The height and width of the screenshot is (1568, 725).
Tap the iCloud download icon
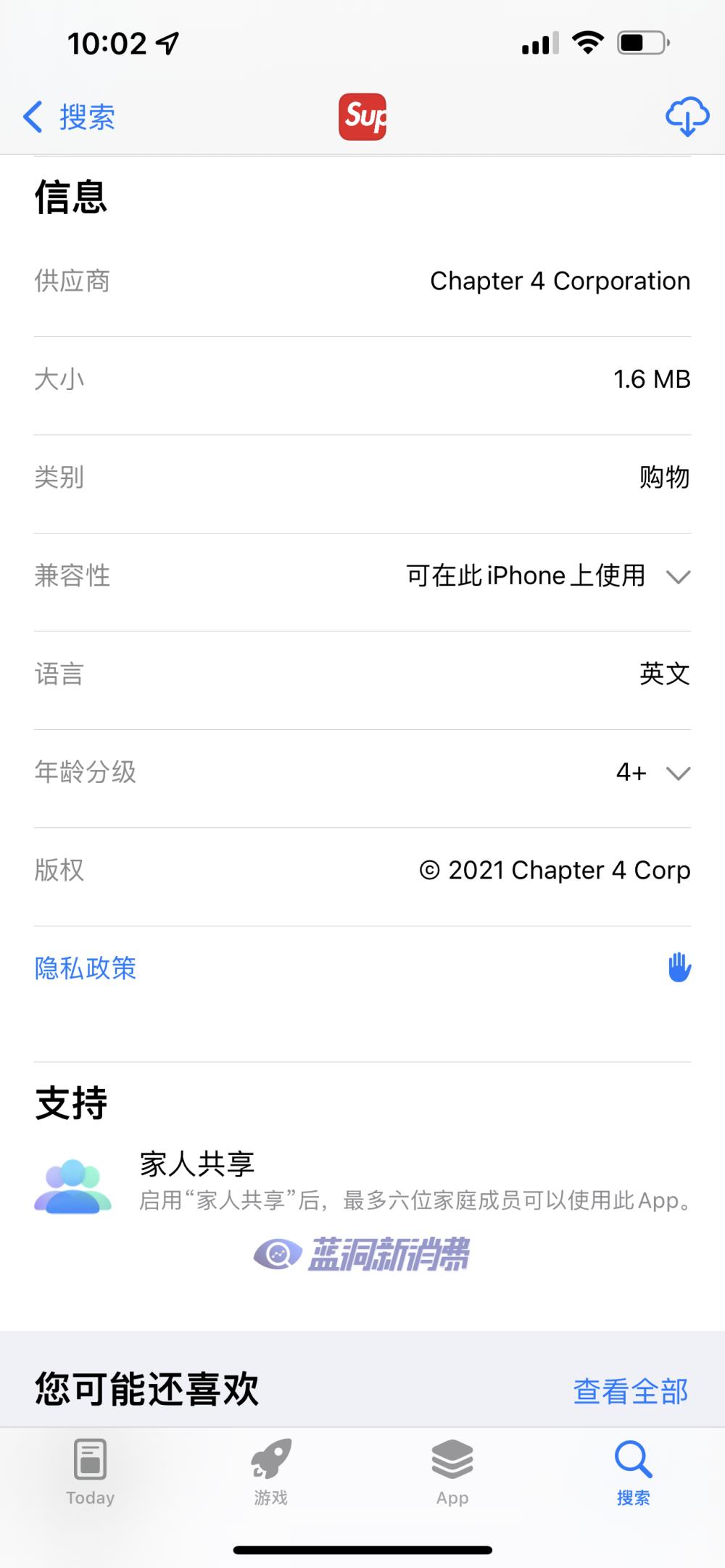686,117
